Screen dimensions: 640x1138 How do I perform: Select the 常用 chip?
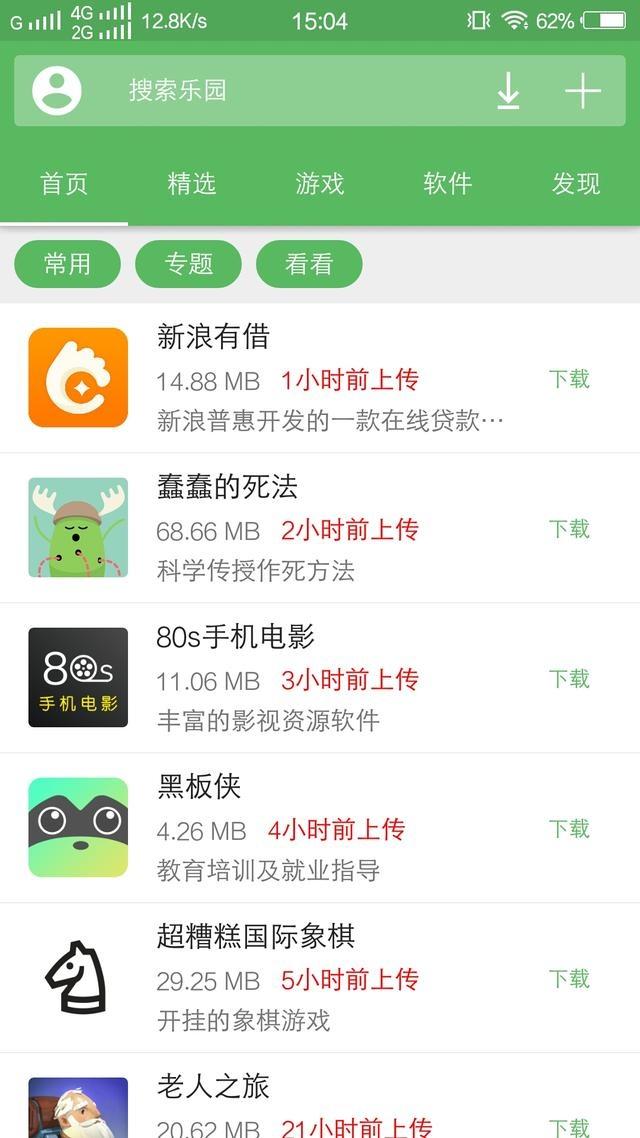pos(67,264)
